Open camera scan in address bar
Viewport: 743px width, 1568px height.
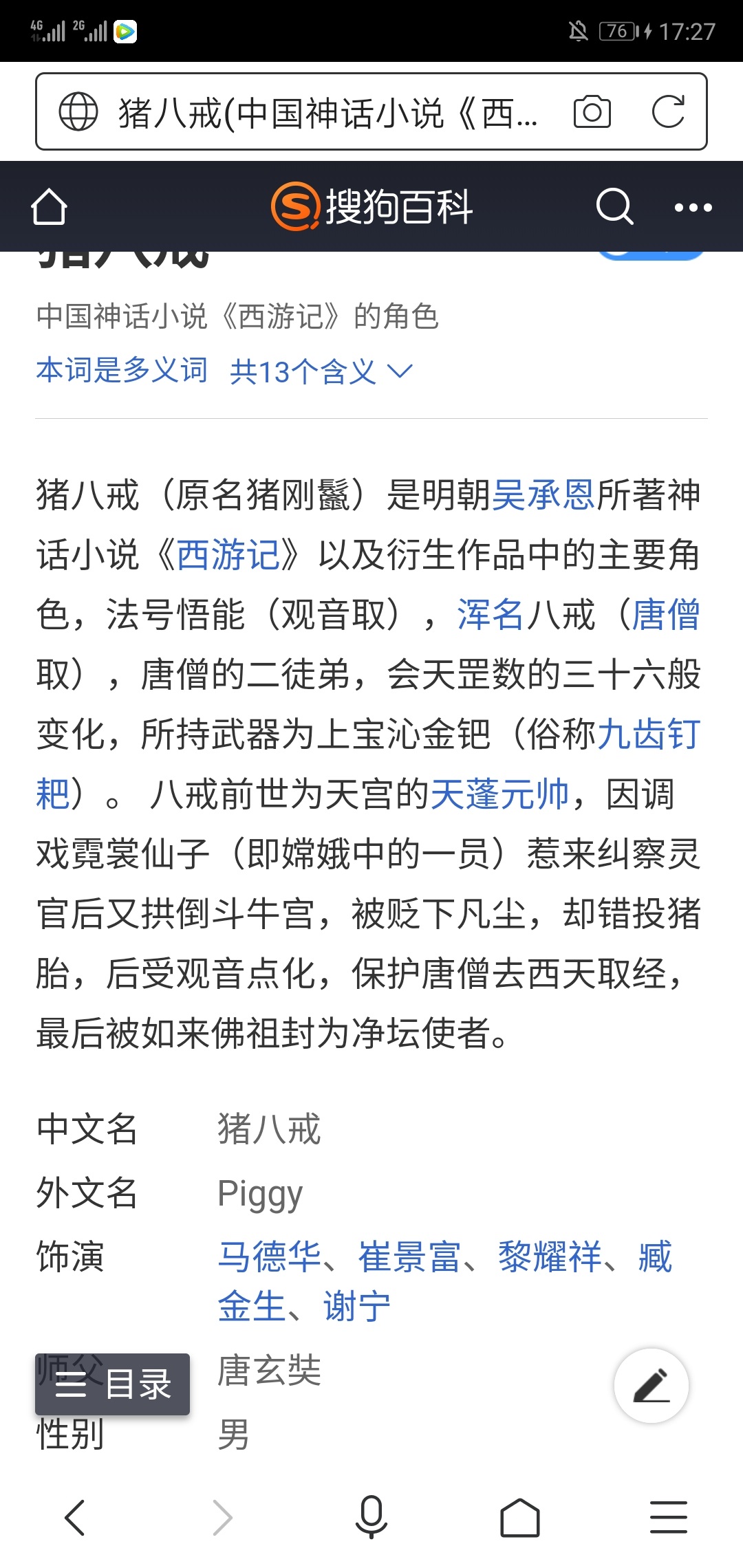coord(592,112)
